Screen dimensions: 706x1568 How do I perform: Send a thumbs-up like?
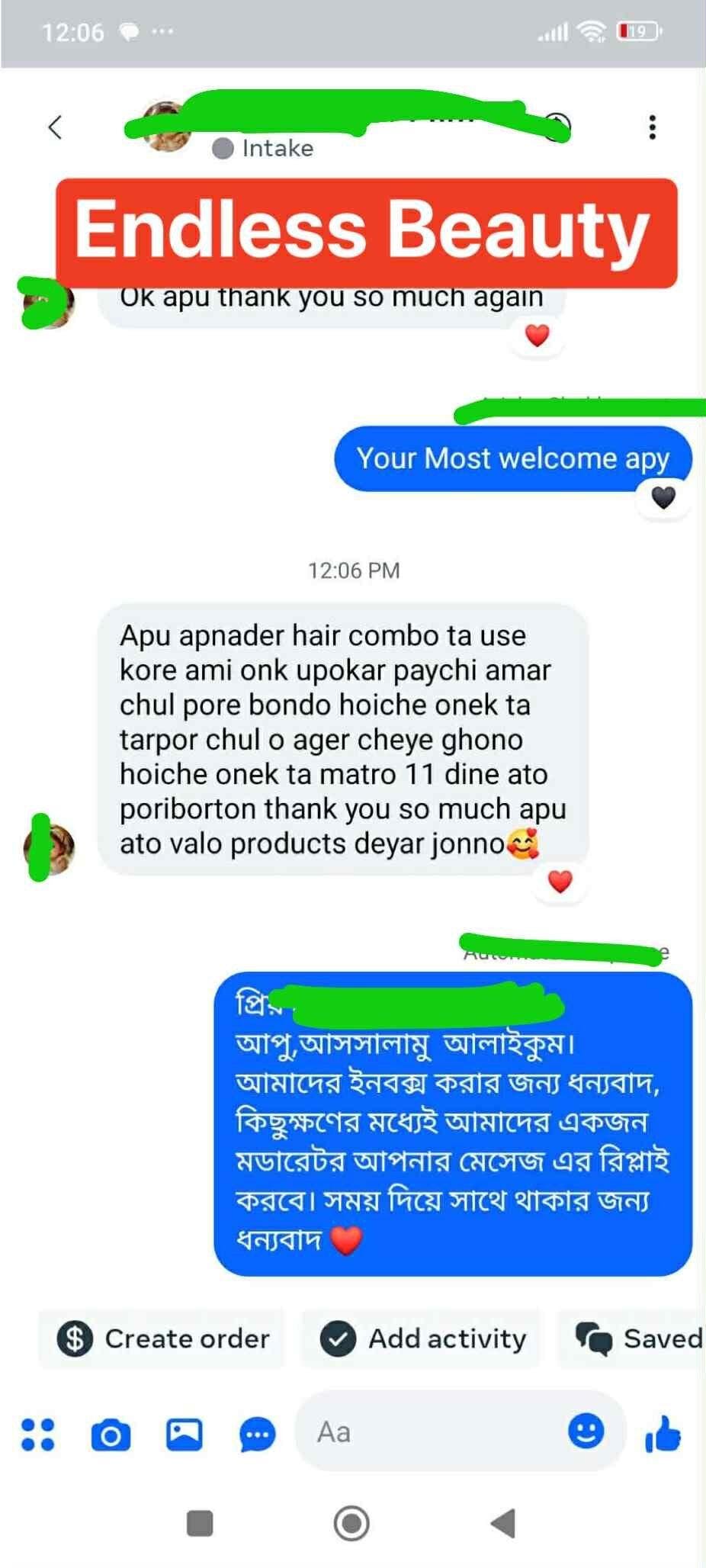(x=663, y=1434)
